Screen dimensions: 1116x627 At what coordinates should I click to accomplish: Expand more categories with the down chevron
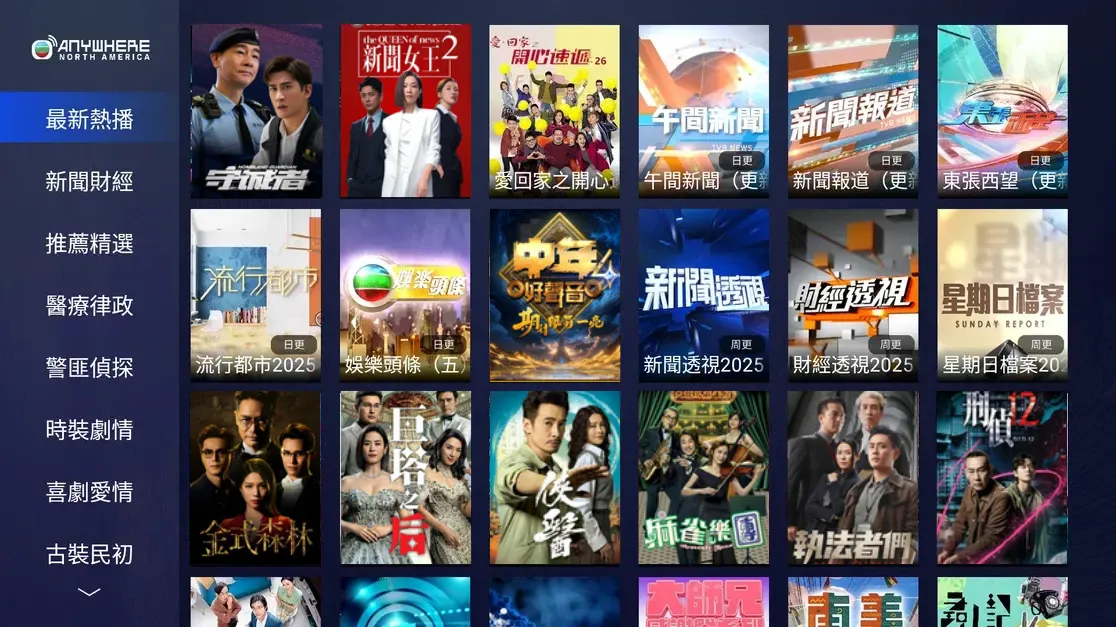point(89,592)
